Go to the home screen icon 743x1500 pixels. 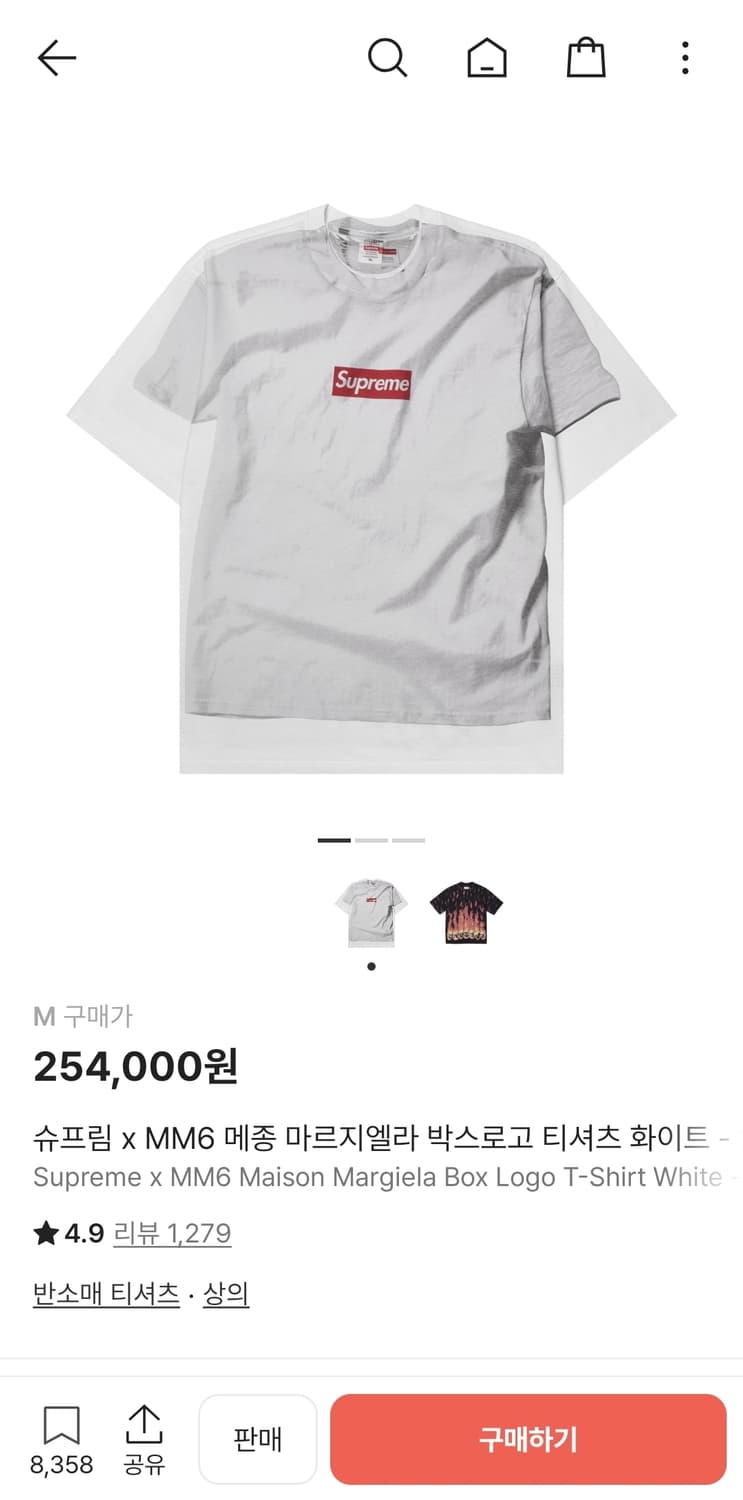486,57
